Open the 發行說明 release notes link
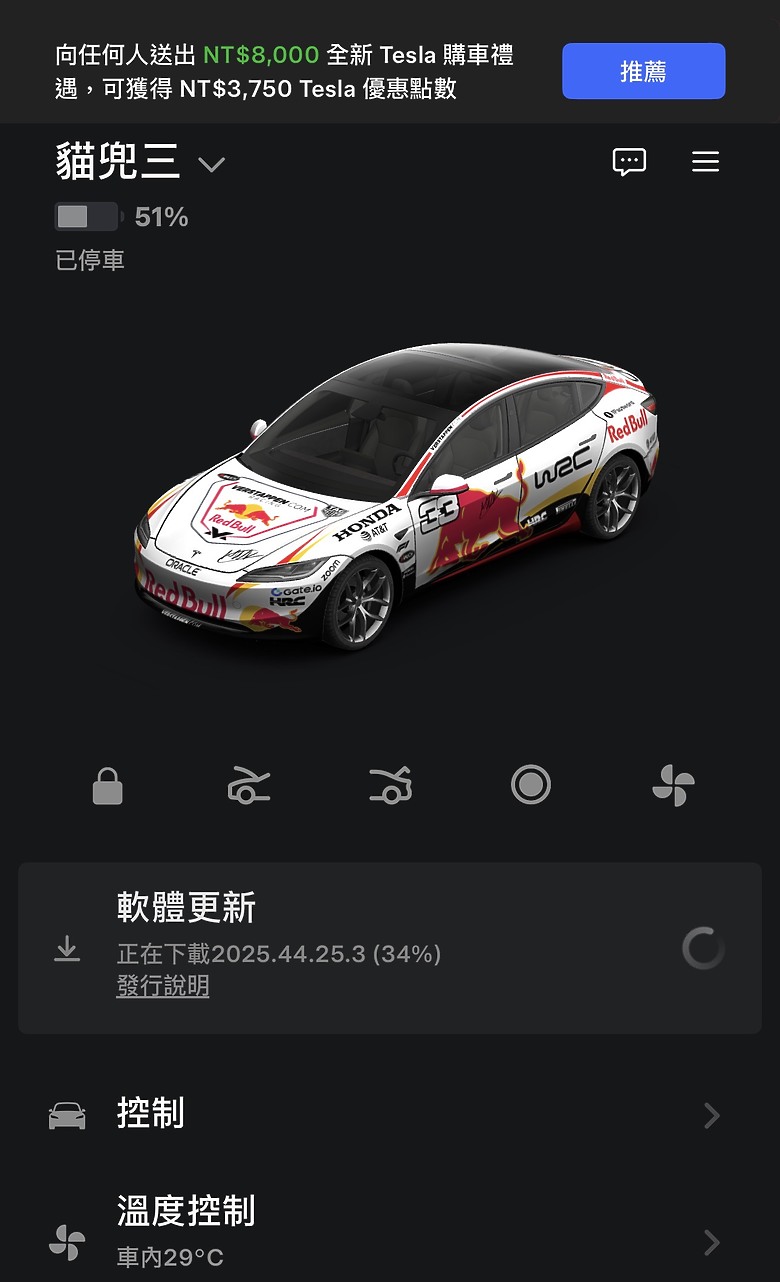This screenshot has height=1282, width=780. click(163, 986)
